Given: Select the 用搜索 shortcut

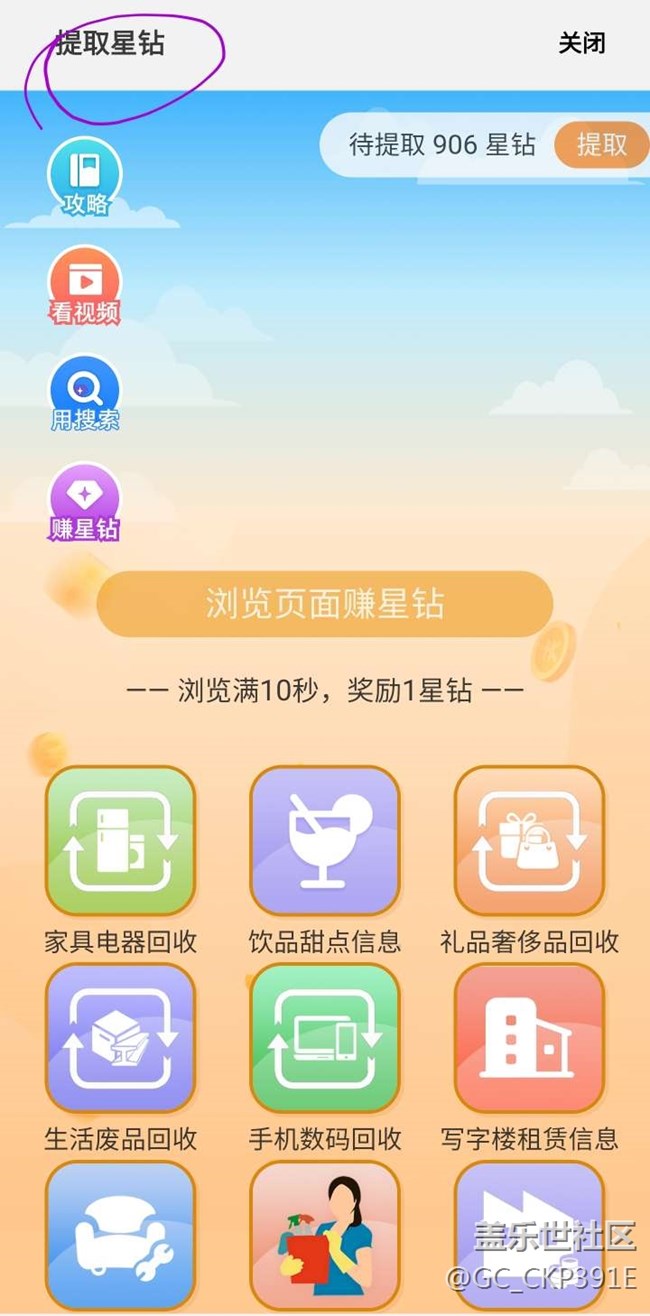Looking at the screenshot, I should [x=85, y=393].
